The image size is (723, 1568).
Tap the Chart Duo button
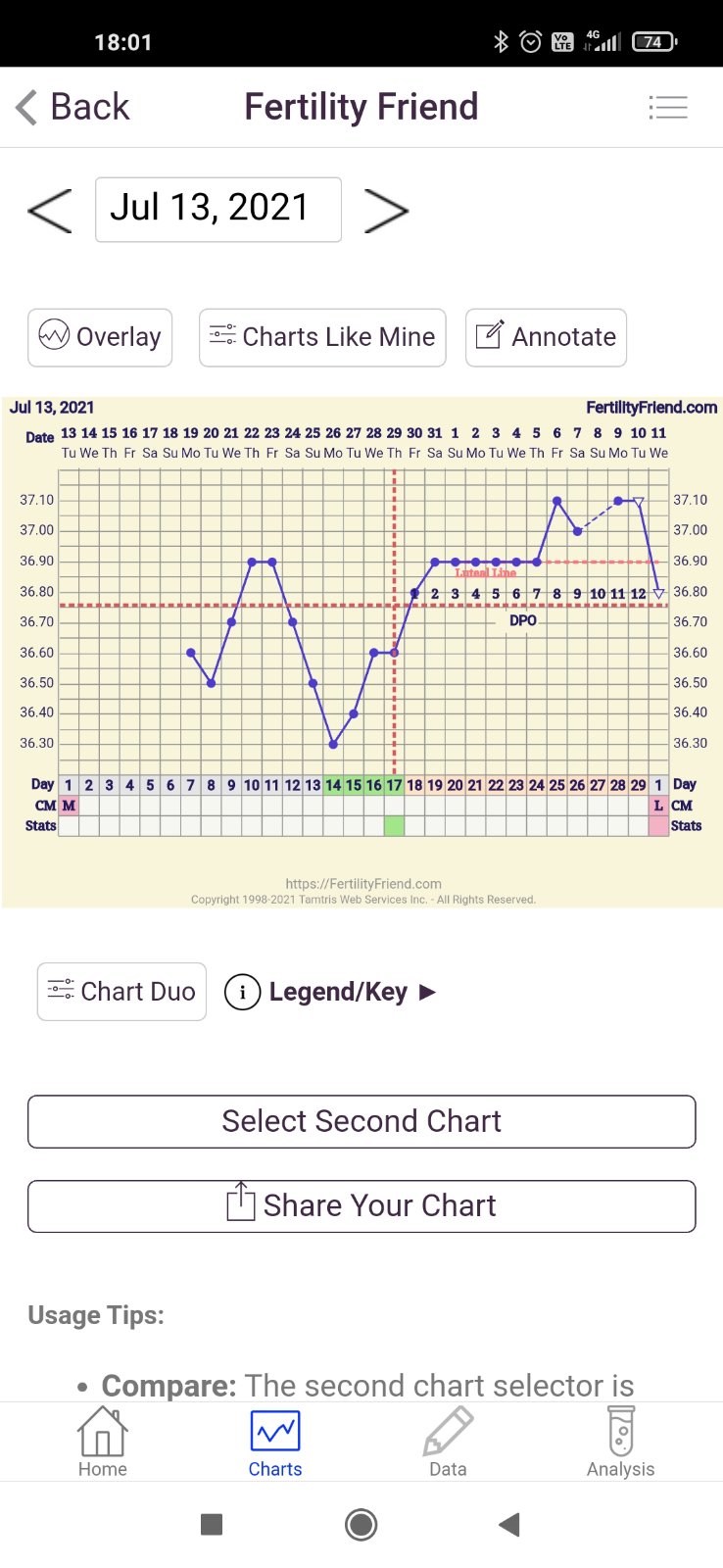coord(121,992)
